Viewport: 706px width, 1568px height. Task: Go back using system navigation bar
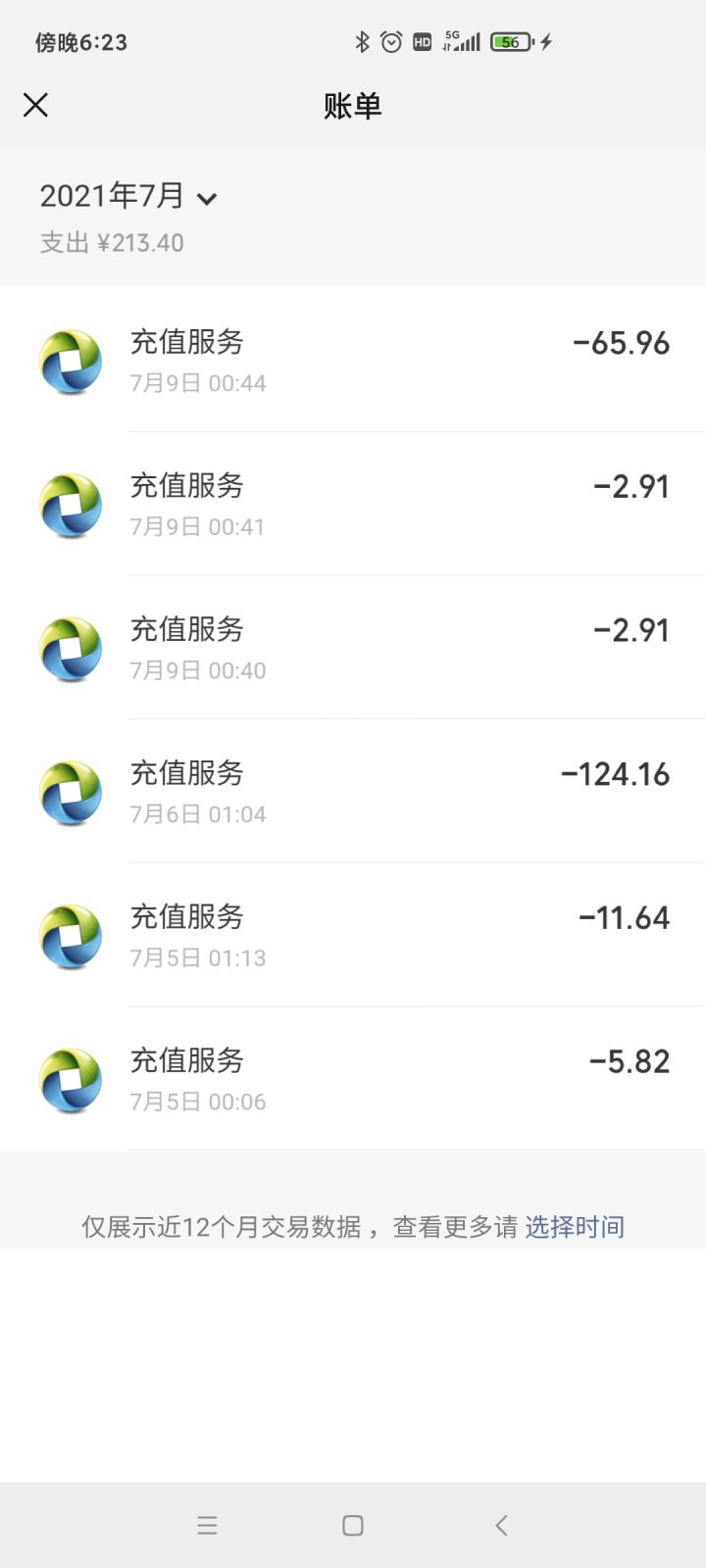[501, 1525]
